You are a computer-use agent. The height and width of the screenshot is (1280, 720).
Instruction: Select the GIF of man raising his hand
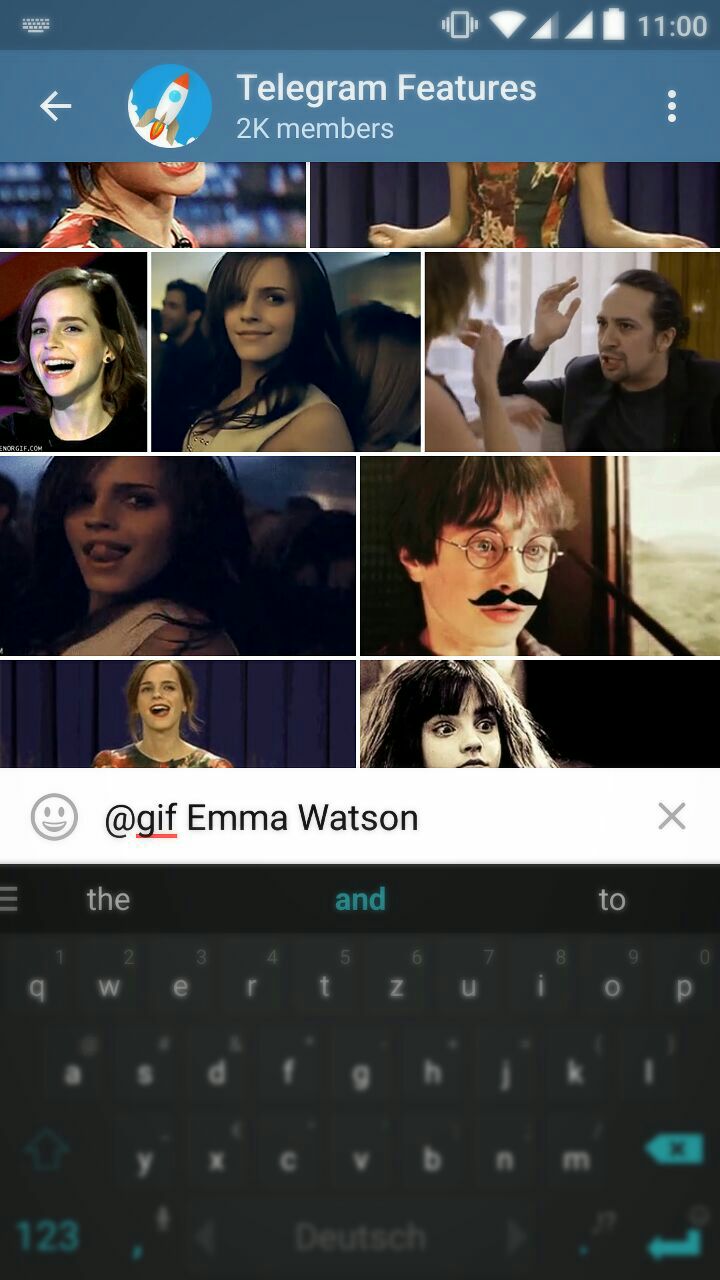coord(571,351)
